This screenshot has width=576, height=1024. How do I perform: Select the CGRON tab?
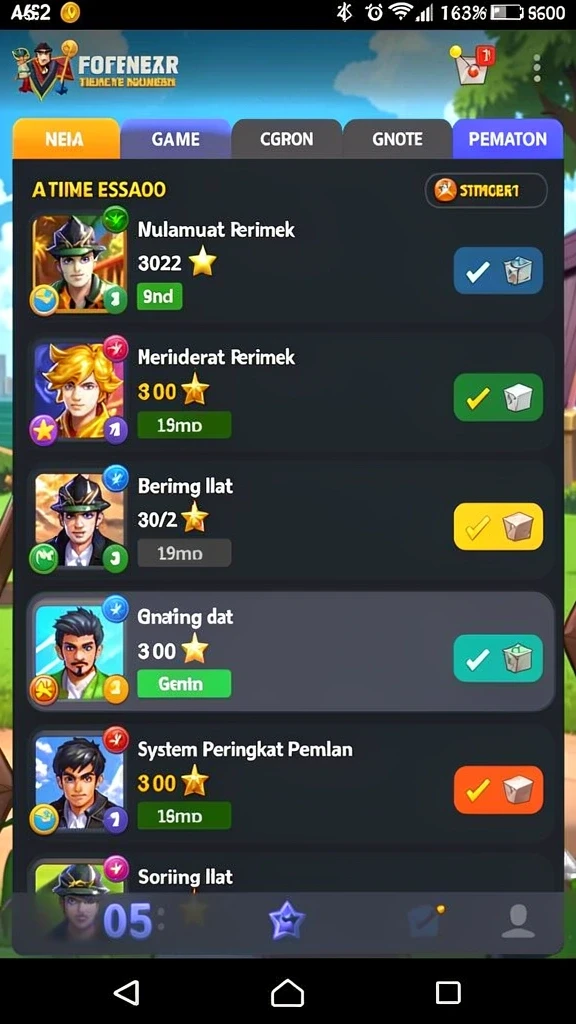pyautogui.click(x=287, y=138)
